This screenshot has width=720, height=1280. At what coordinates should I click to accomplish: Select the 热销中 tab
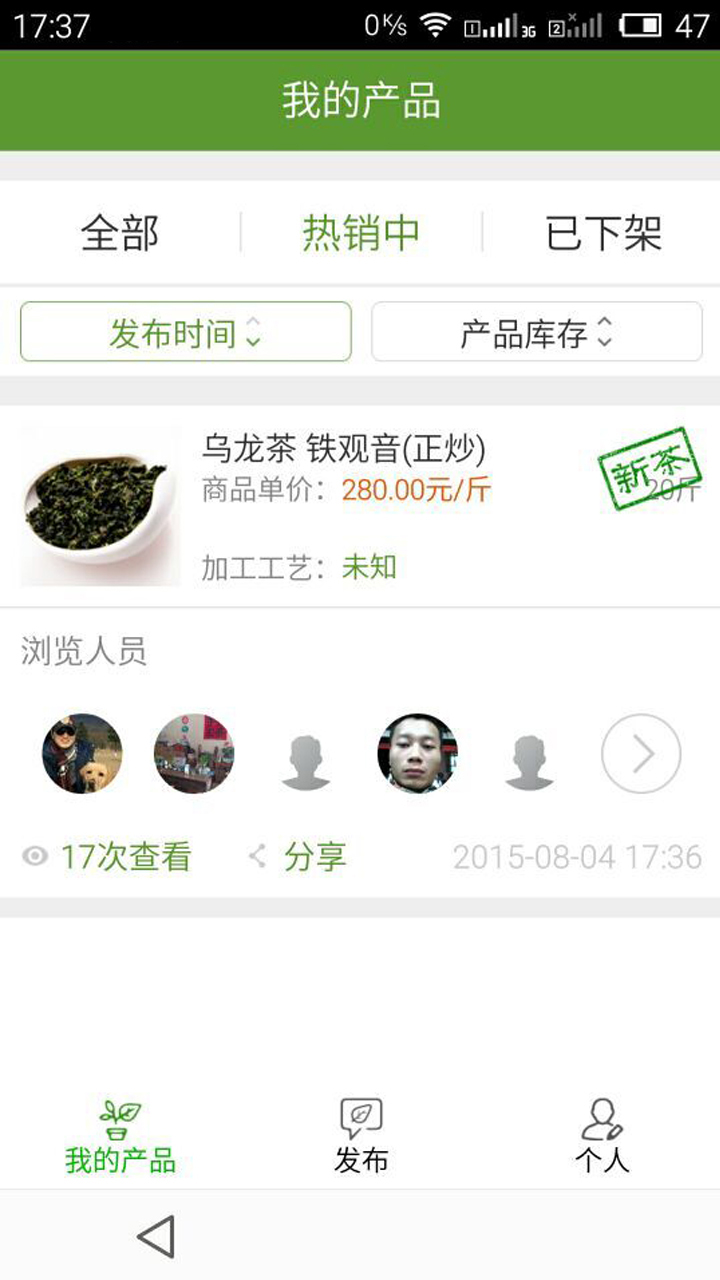point(361,234)
